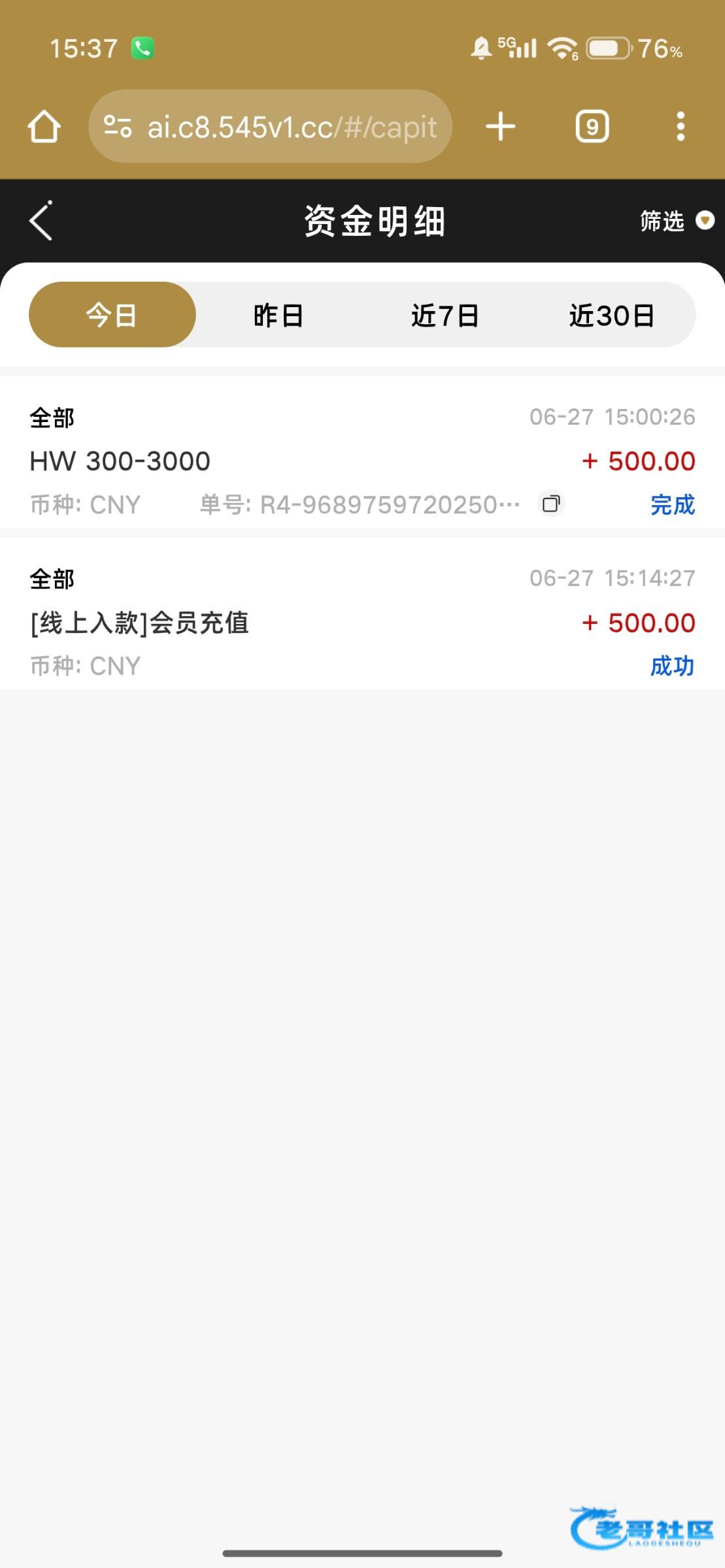Screen dimensions: 725x1568
Task: View the 9 open browser tabs
Action: tap(592, 126)
